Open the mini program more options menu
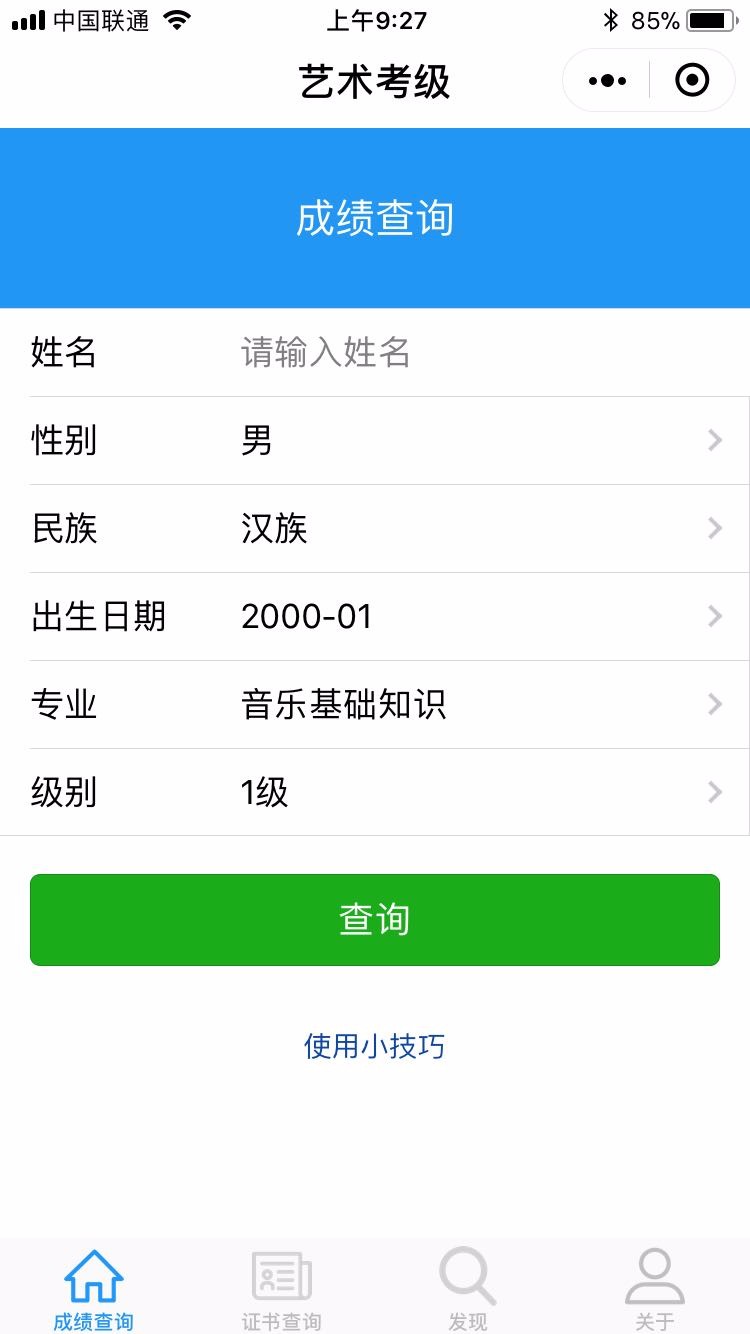This screenshot has height=1334, width=750. coord(607,80)
